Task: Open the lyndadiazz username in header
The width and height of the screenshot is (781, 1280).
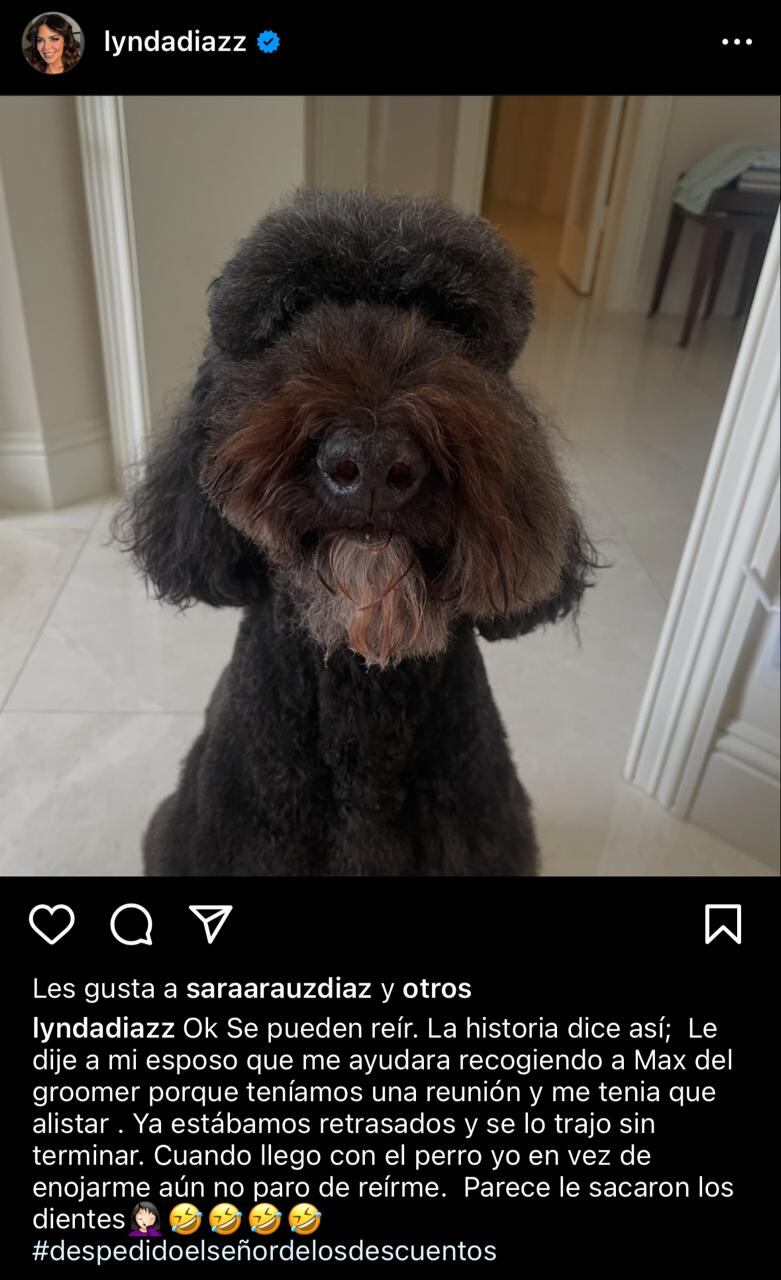Action: click(175, 42)
